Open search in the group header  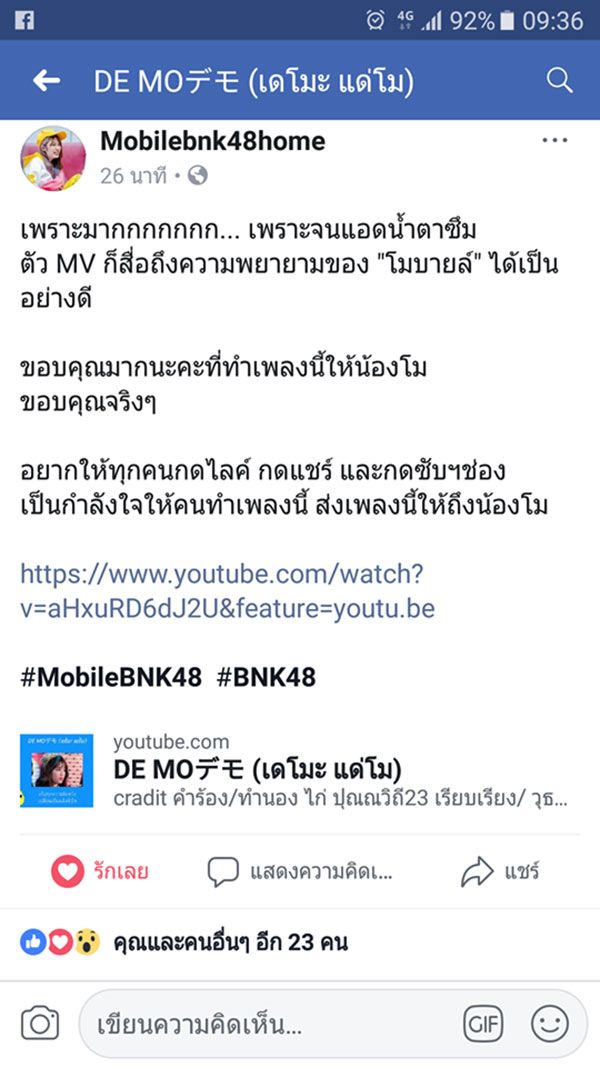pos(560,81)
